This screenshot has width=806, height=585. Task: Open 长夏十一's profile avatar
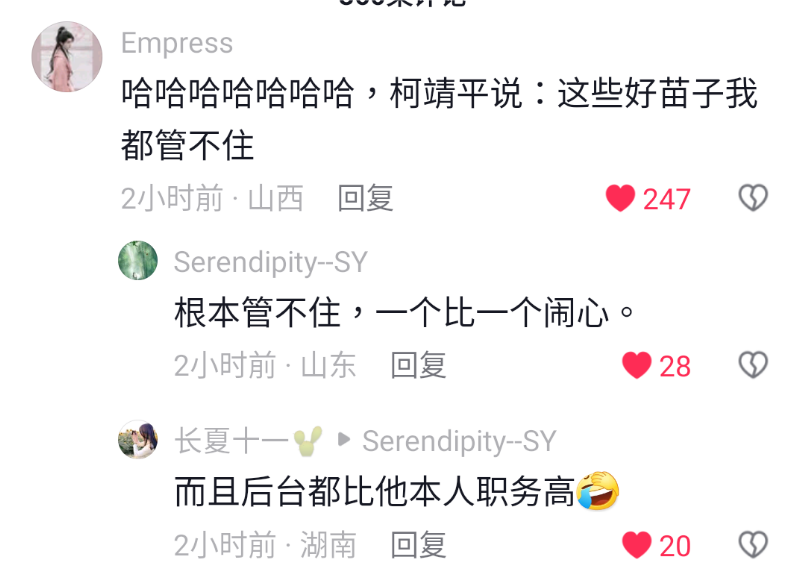pyautogui.click(x=138, y=440)
